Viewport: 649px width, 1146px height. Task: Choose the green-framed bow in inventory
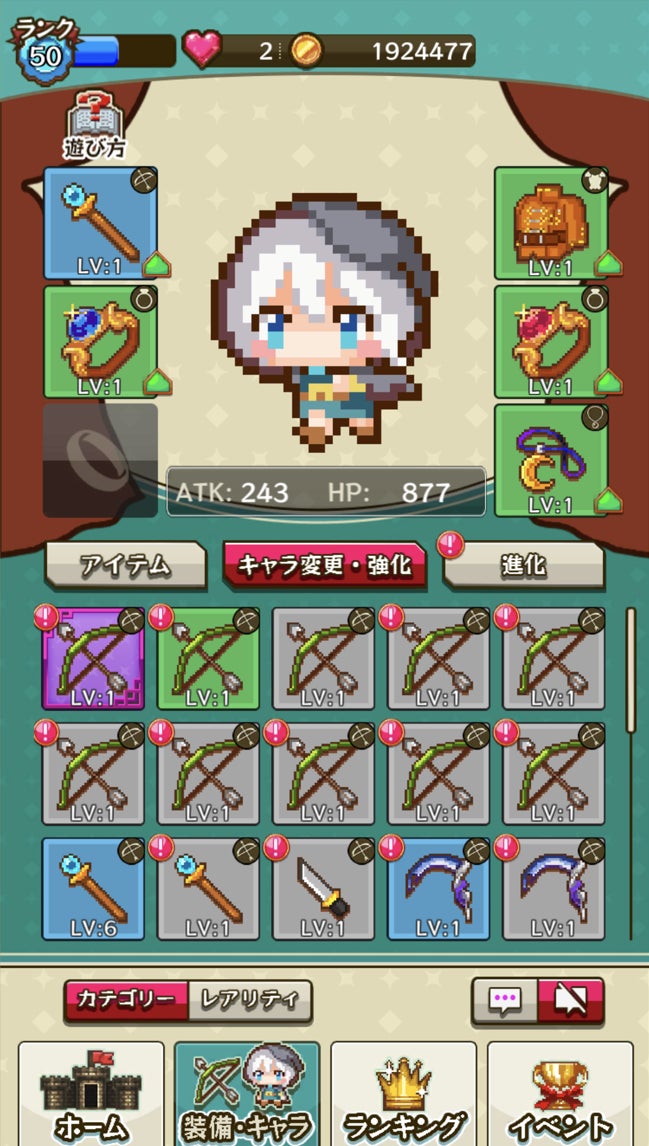[x=208, y=658]
